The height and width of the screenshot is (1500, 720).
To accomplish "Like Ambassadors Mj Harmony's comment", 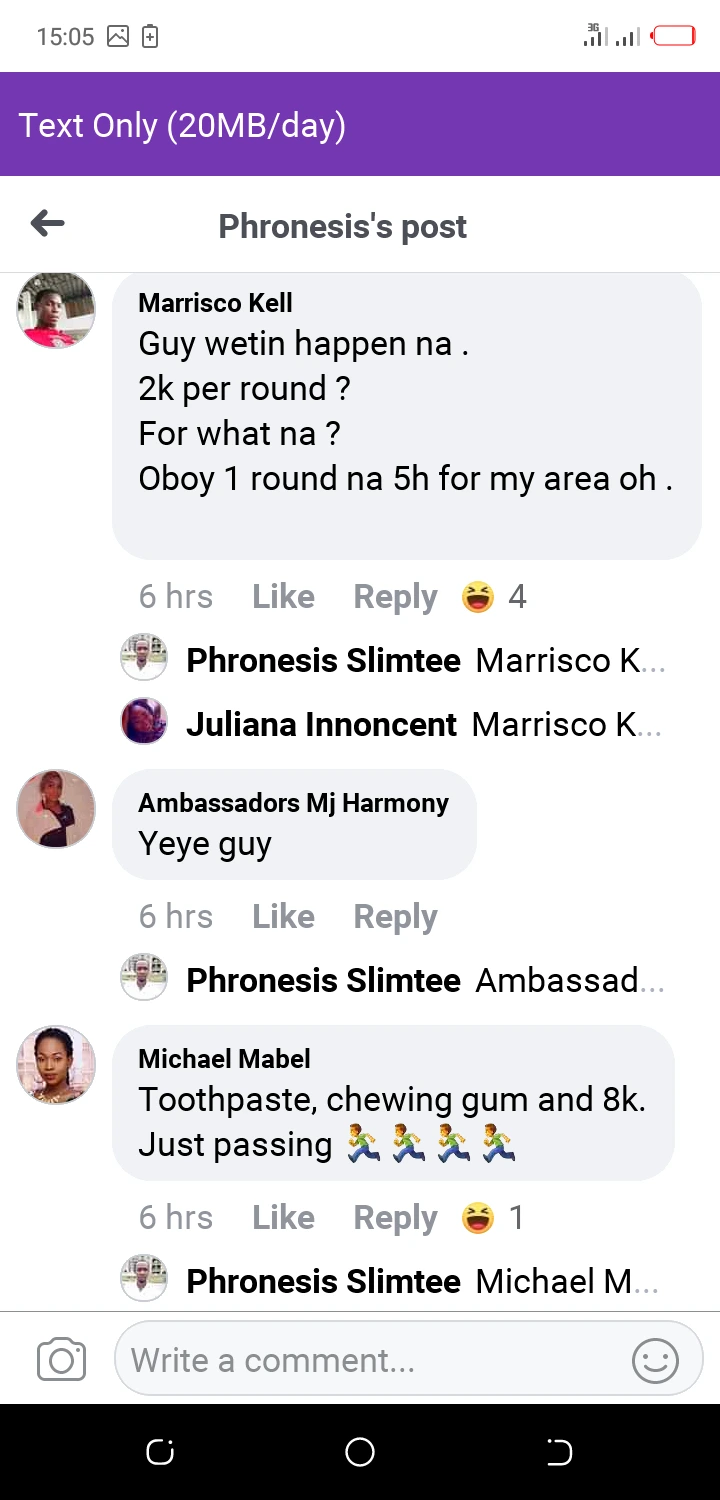I will tap(283, 917).
